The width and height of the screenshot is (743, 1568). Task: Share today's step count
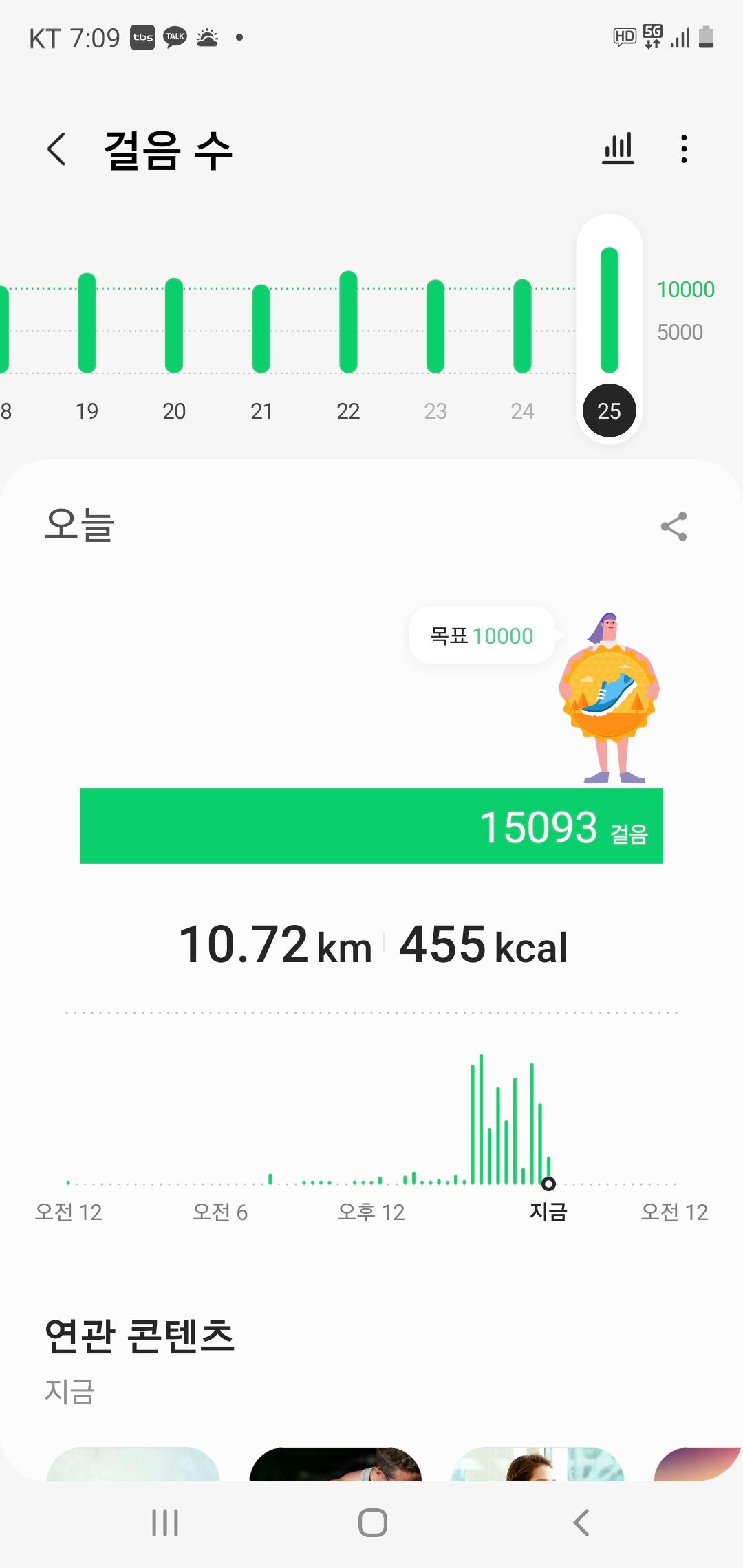[674, 527]
